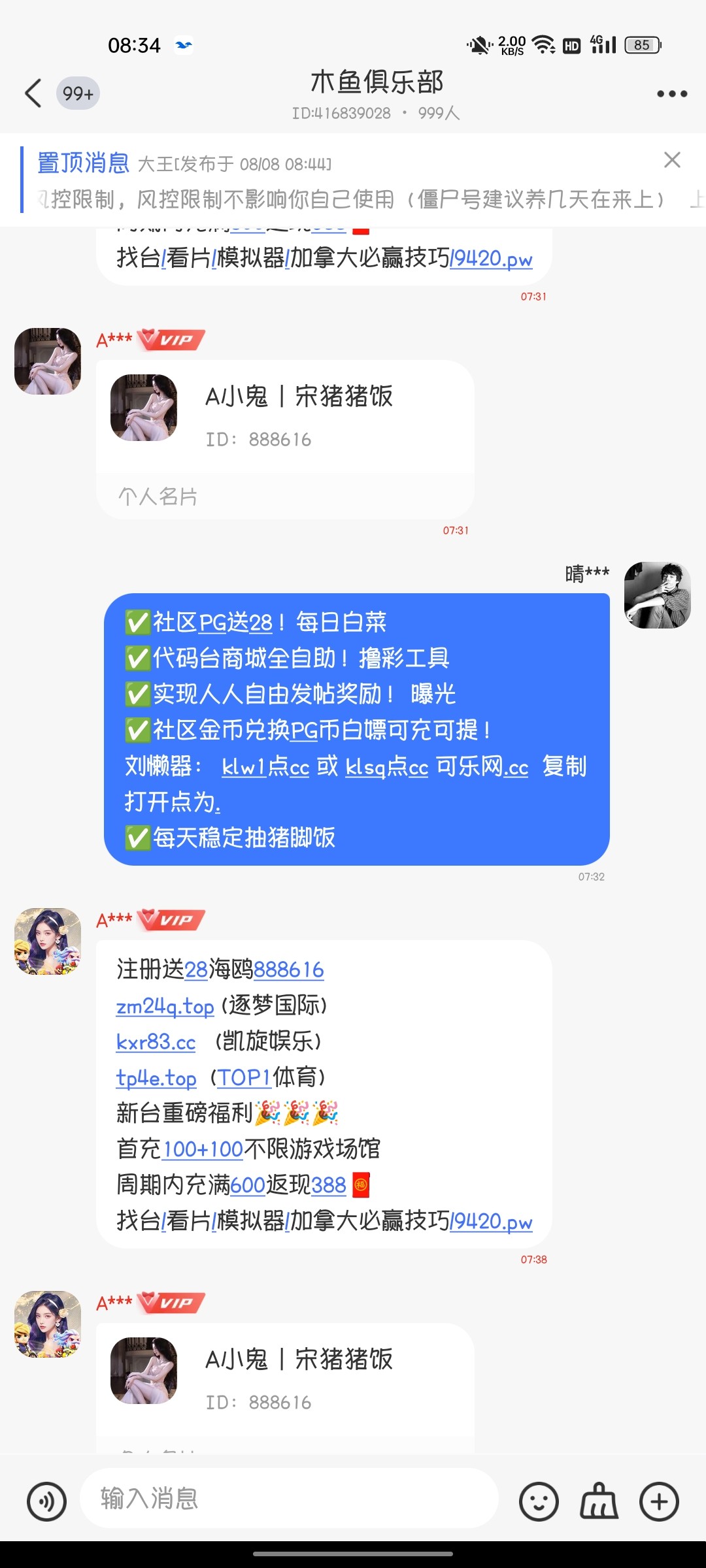This screenshot has height=1568, width=706.
Task: Open the shop bag icon
Action: point(599,1501)
